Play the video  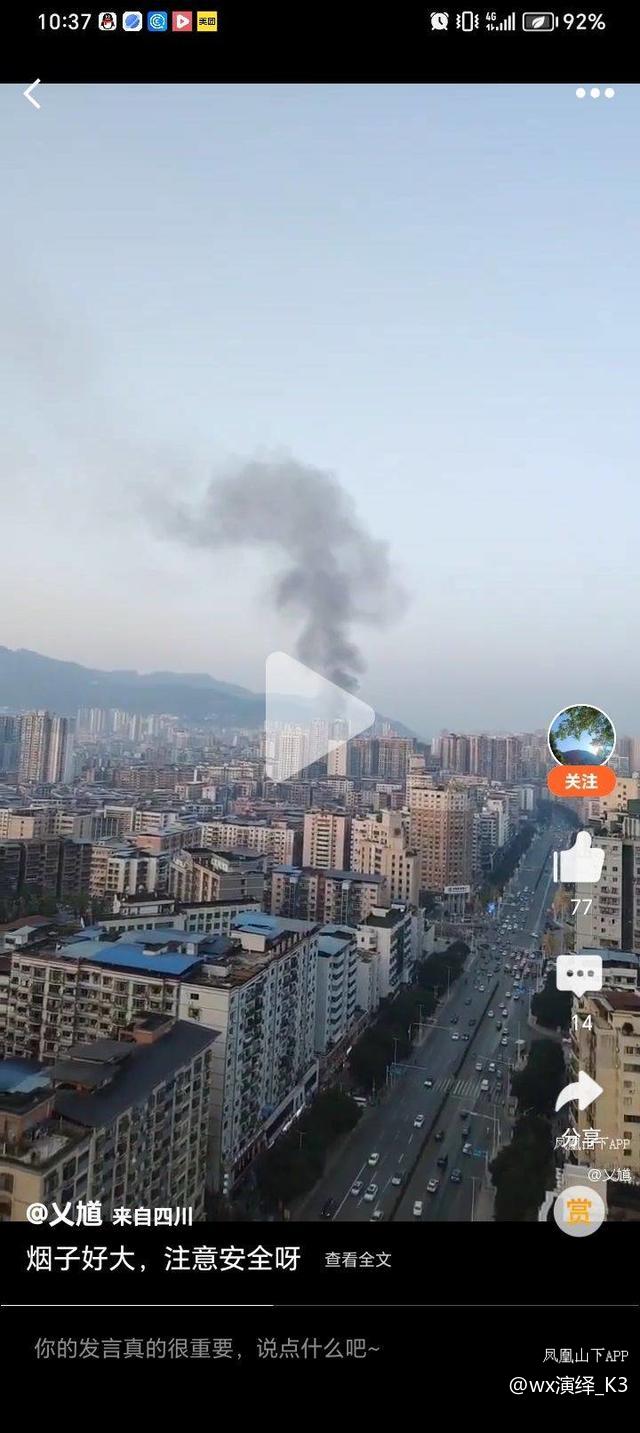pos(318,714)
